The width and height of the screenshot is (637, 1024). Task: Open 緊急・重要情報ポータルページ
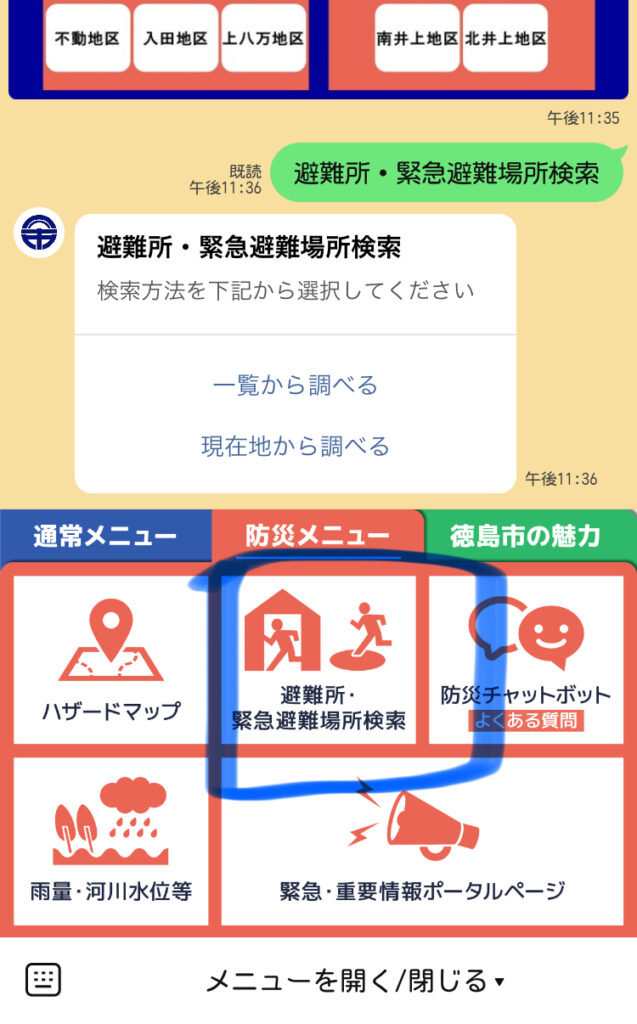[x=422, y=842]
